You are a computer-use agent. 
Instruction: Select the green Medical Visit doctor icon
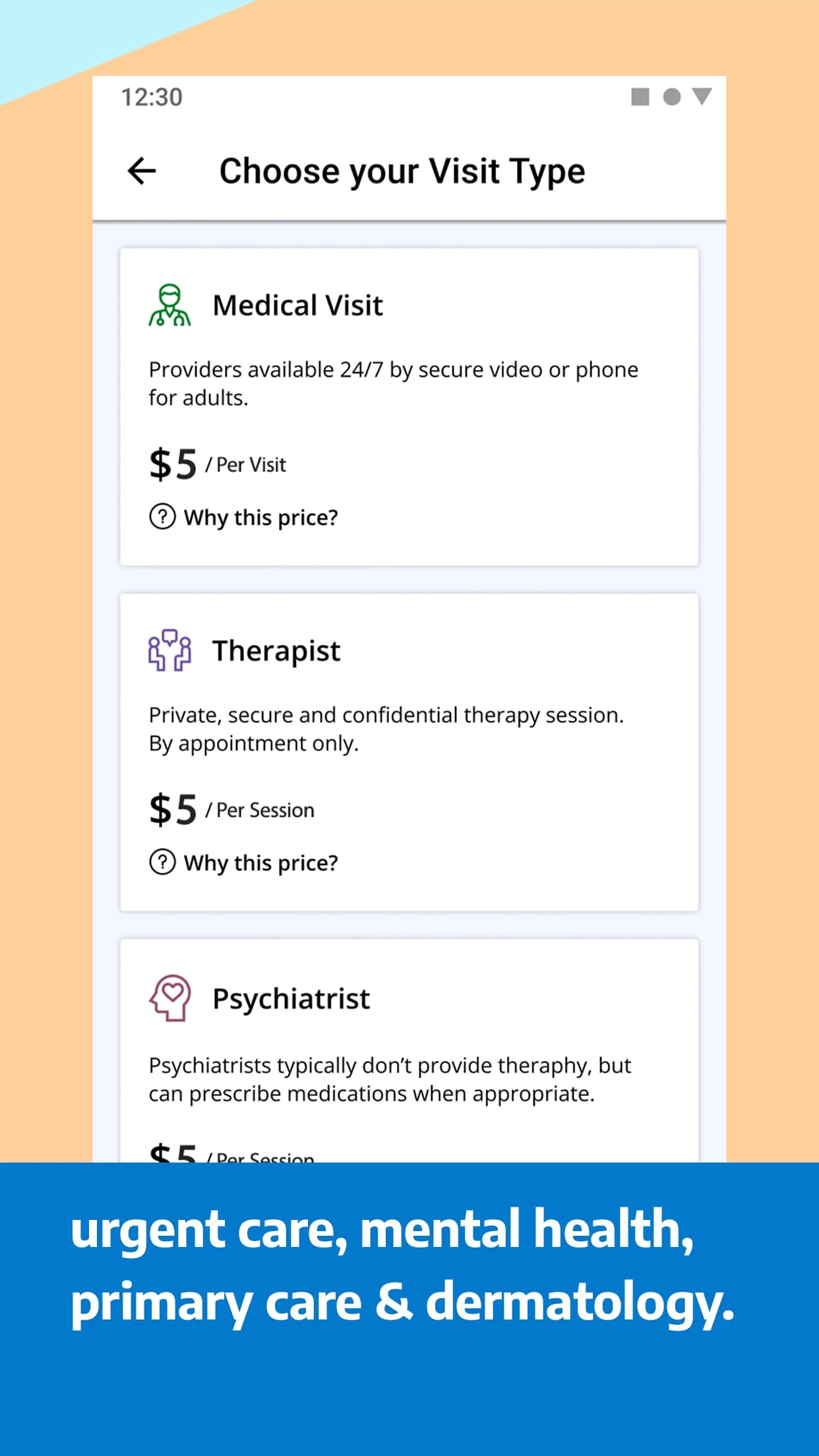coord(169,305)
